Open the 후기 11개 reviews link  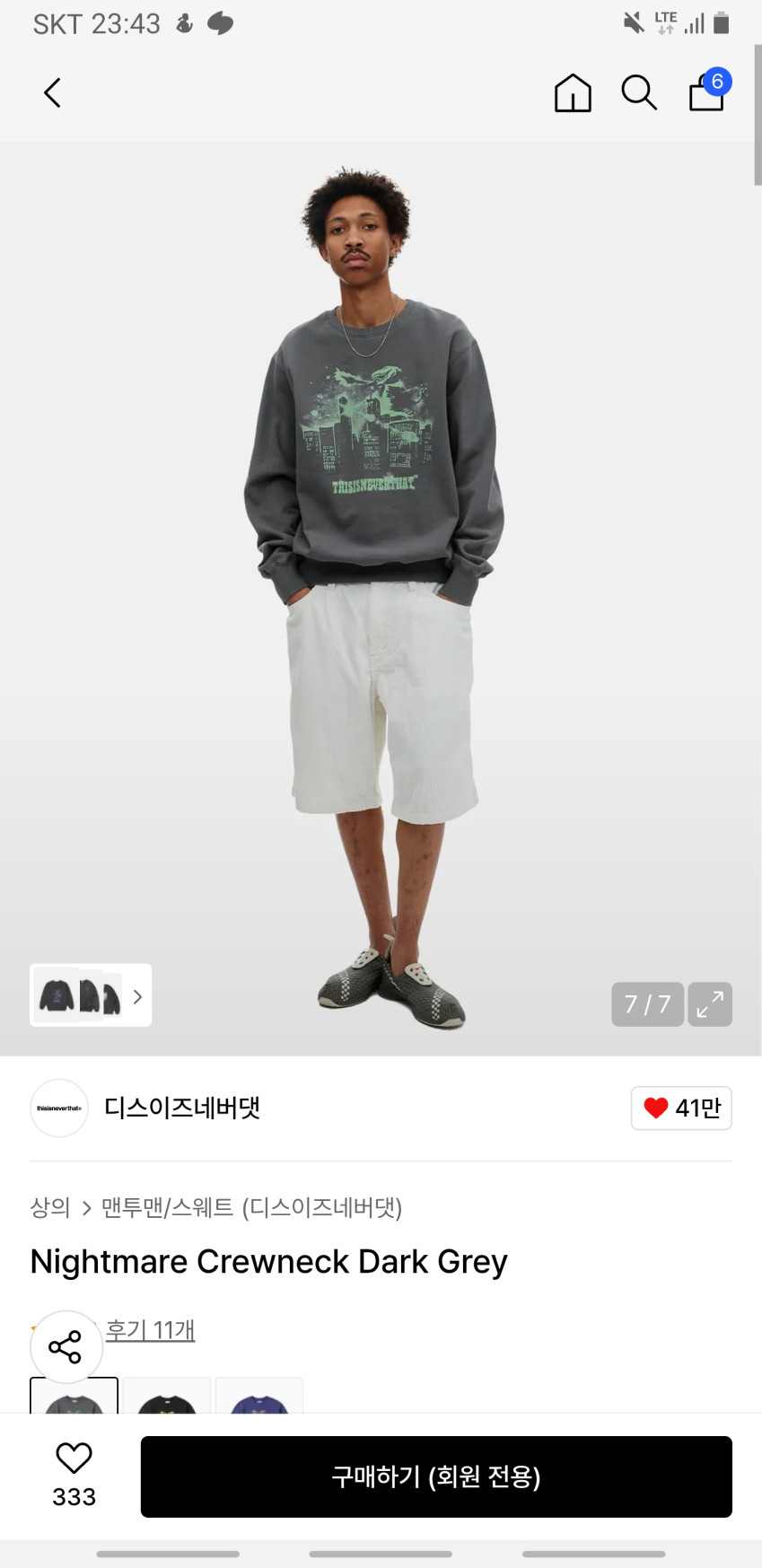pos(150,1330)
